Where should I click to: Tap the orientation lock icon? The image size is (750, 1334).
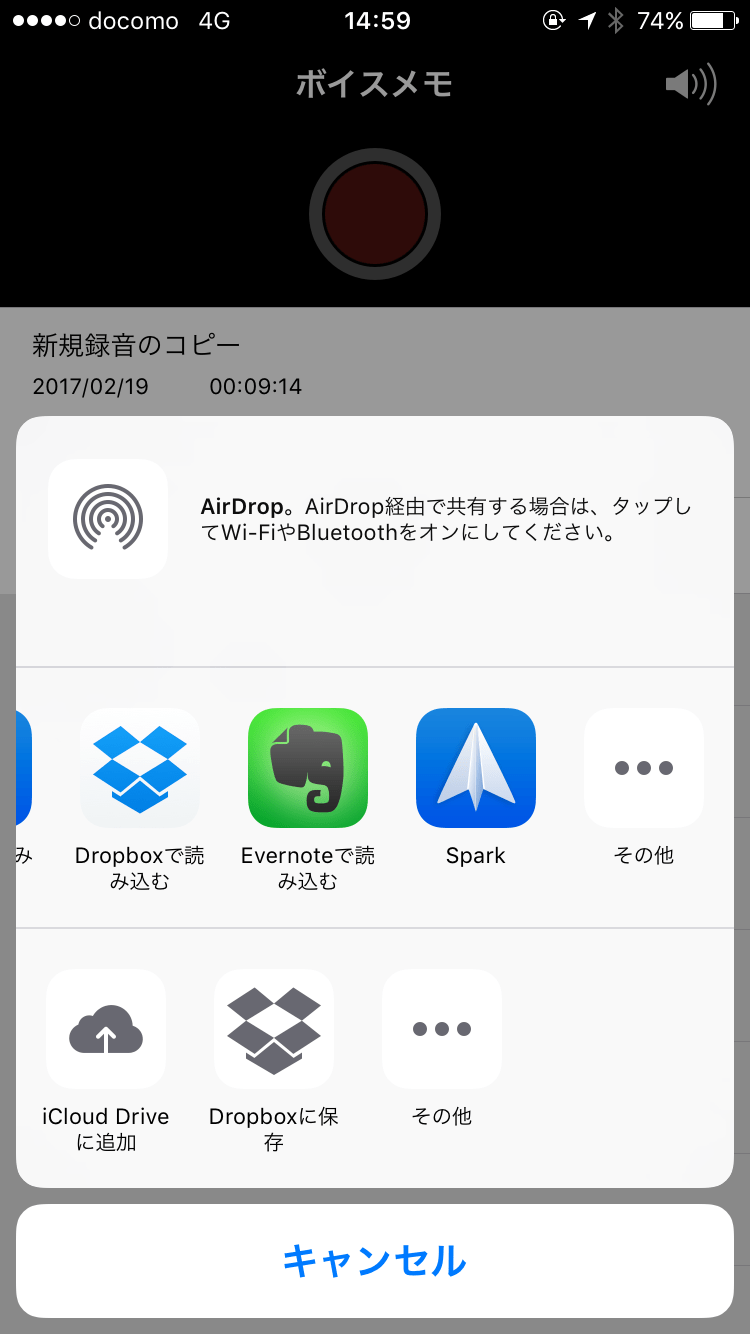[x=552, y=20]
